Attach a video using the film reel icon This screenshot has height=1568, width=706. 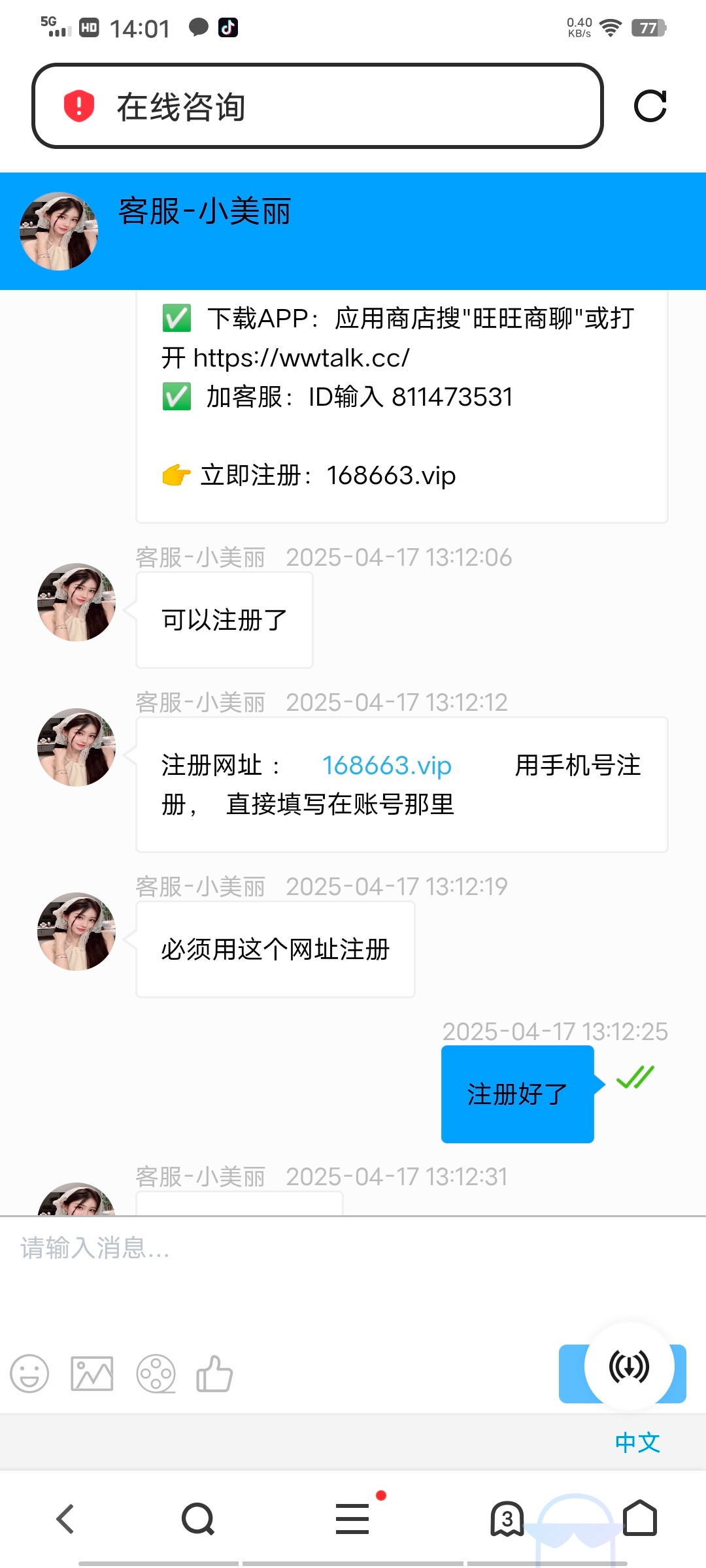[156, 1373]
